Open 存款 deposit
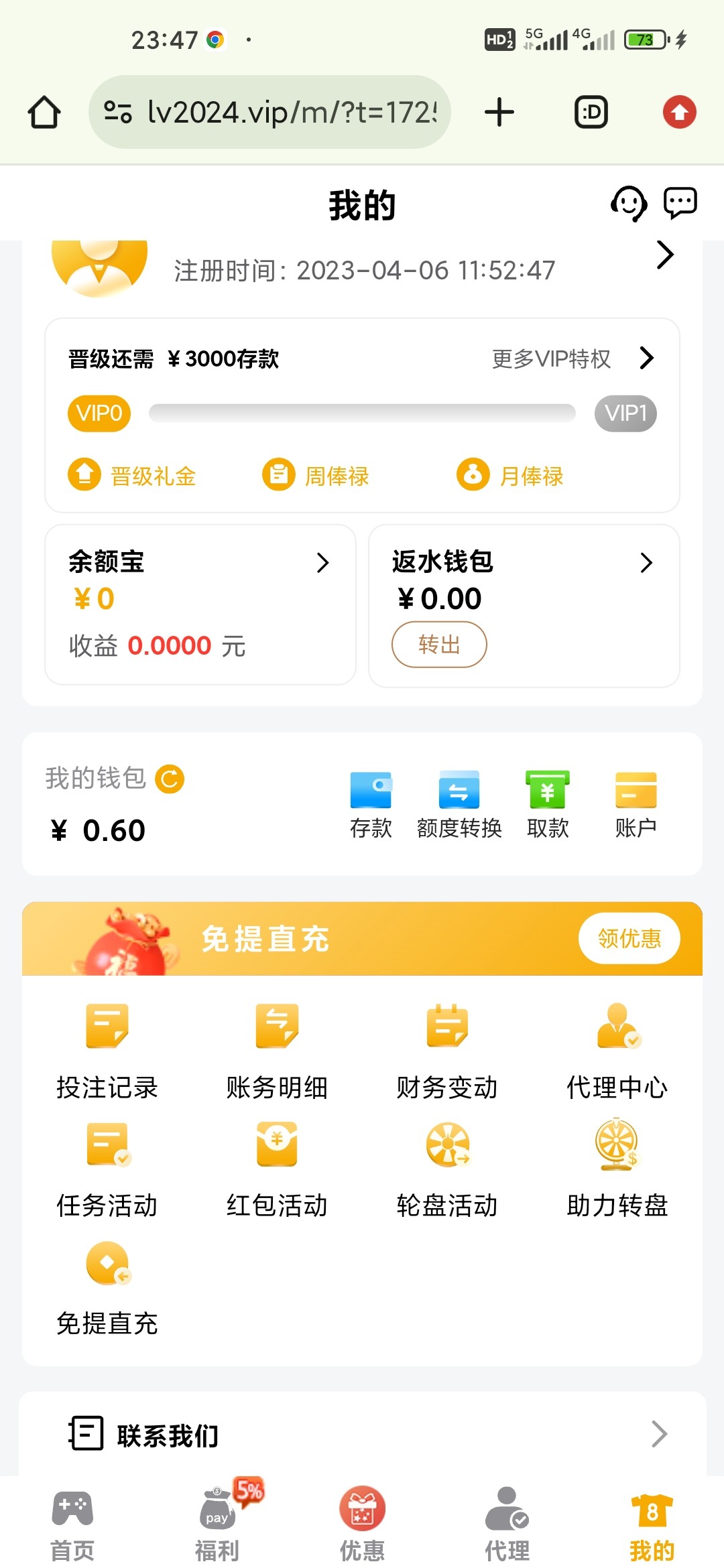The height and width of the screenshot is (1568, 724). tap(371, 804)
